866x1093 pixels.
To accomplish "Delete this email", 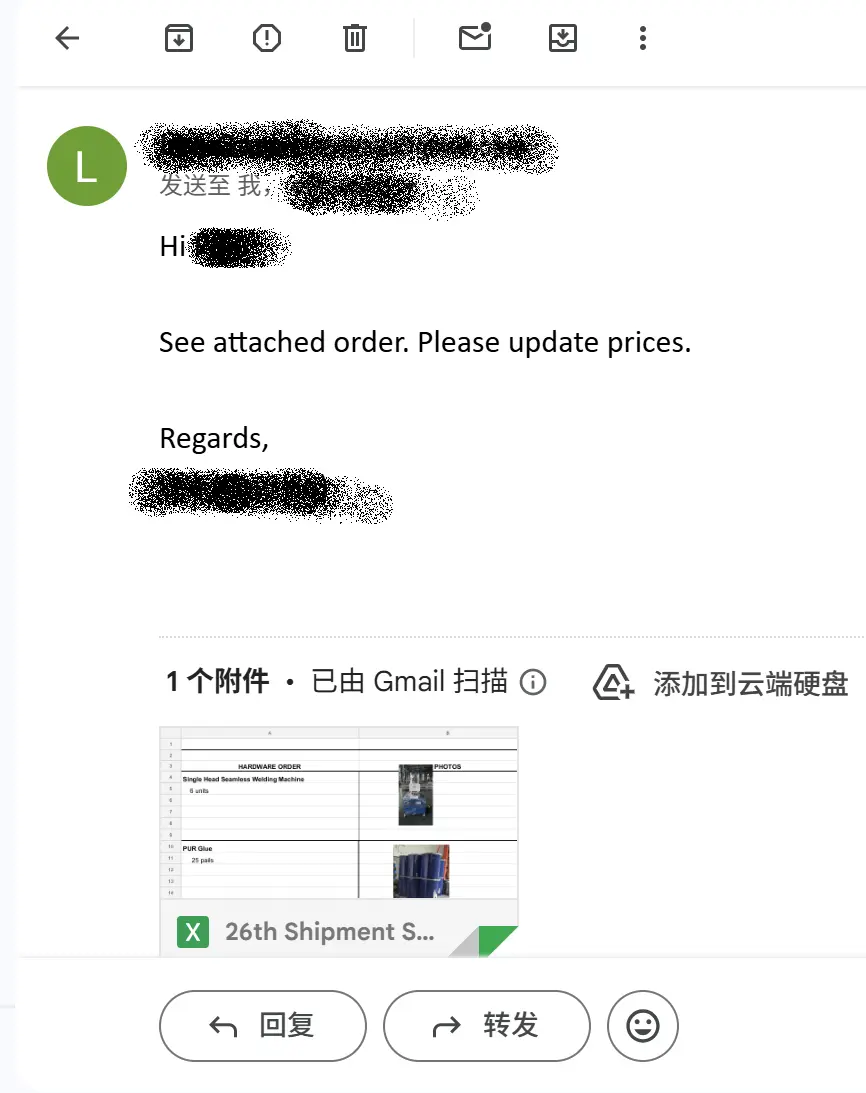I will pos(355,39).
